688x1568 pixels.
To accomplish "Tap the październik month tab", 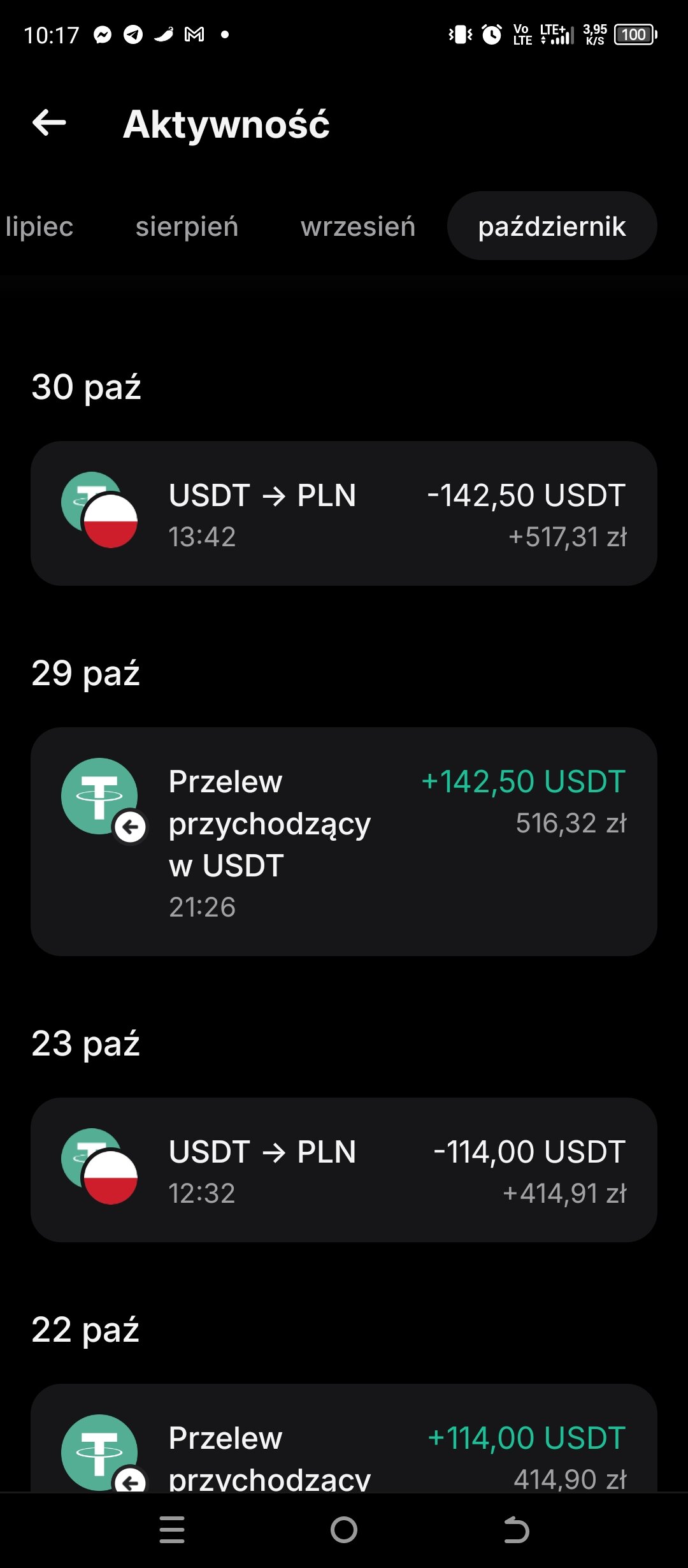I will 552,227.
